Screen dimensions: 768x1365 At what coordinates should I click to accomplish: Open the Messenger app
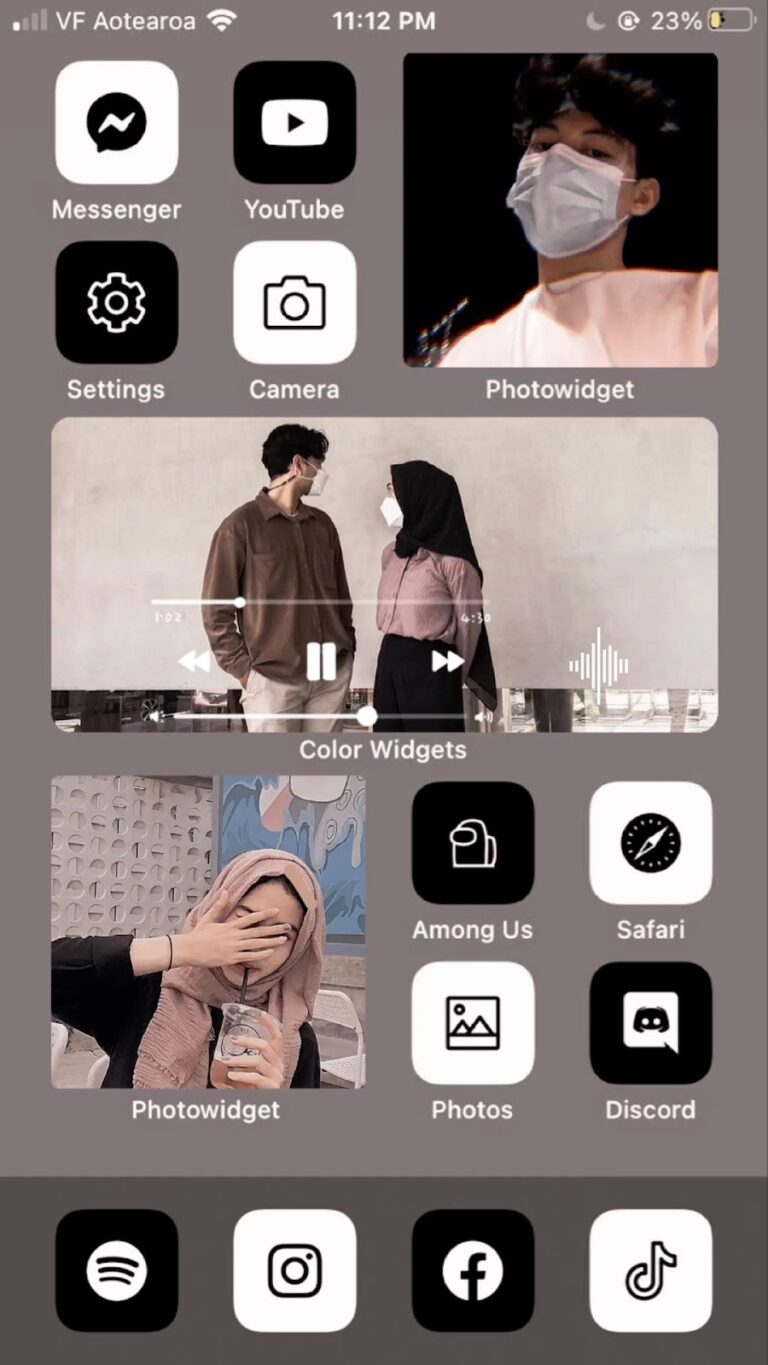[116, 123]
